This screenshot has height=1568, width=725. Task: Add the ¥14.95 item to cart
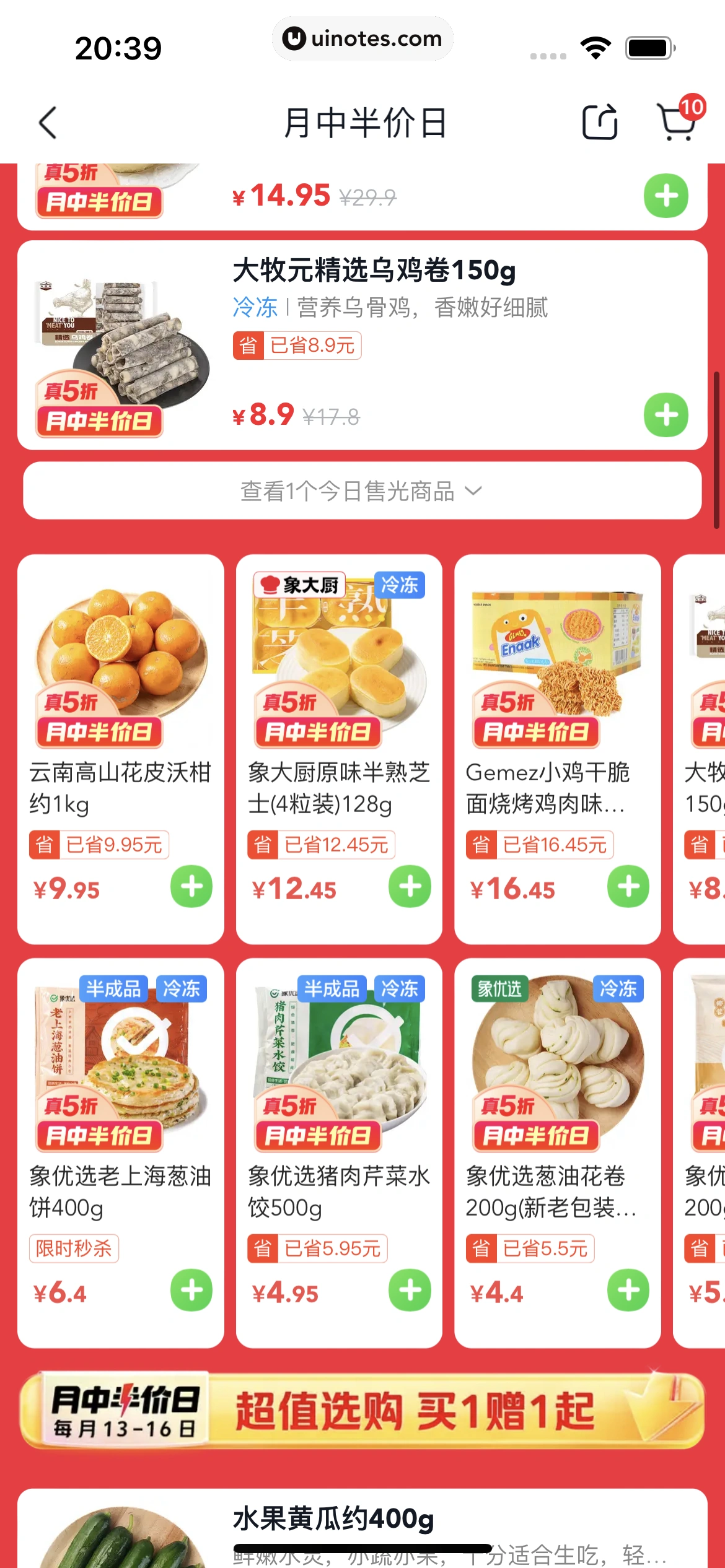(x=666, y=196)
